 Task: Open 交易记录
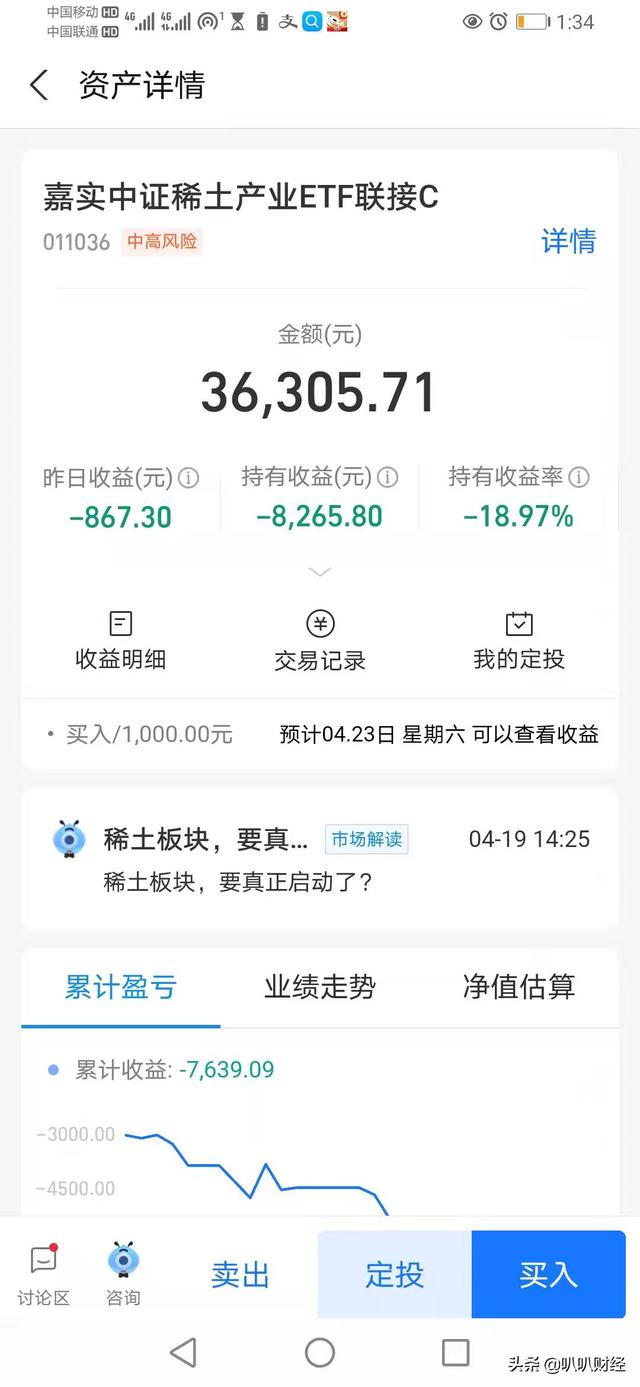click(319, 641)
